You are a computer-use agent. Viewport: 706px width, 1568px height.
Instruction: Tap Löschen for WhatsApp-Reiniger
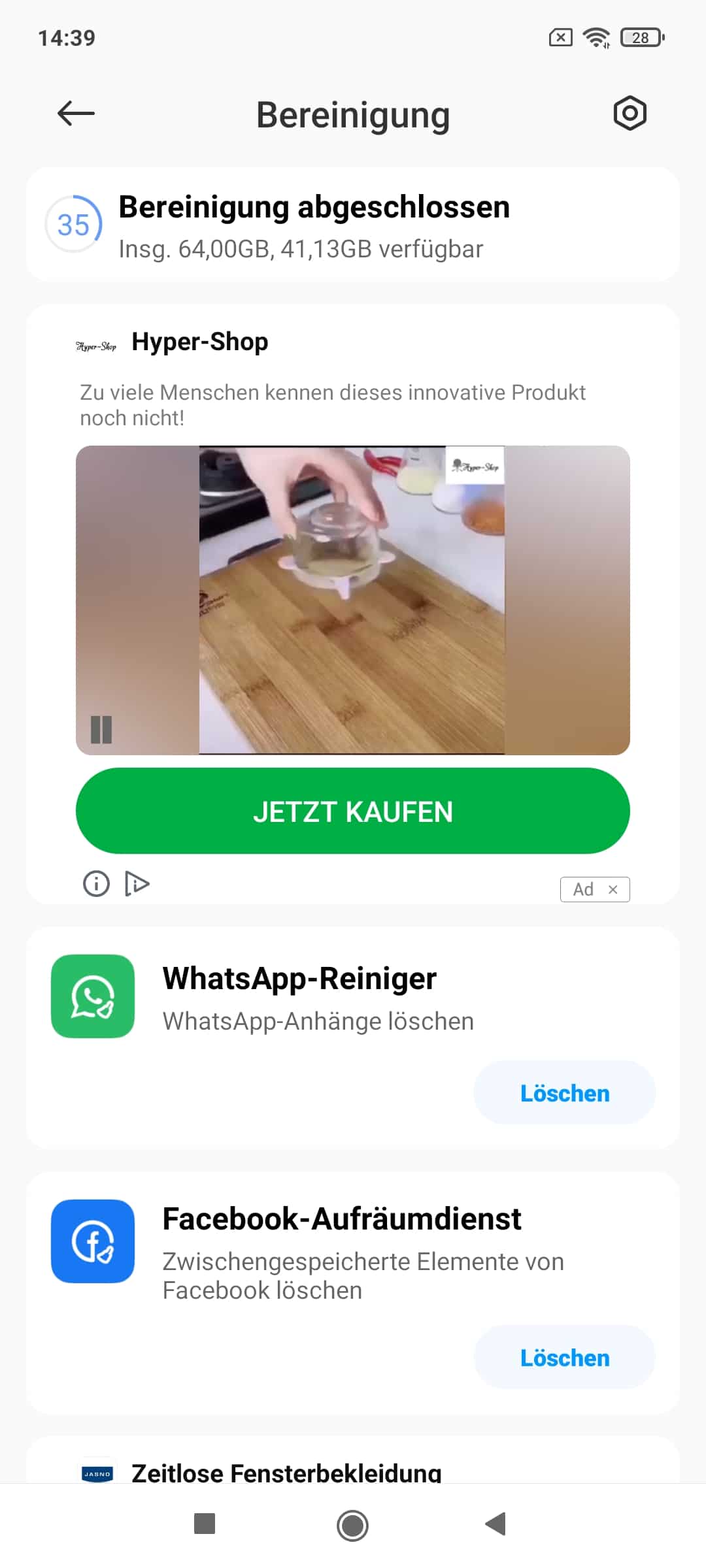coord(565,1093)
